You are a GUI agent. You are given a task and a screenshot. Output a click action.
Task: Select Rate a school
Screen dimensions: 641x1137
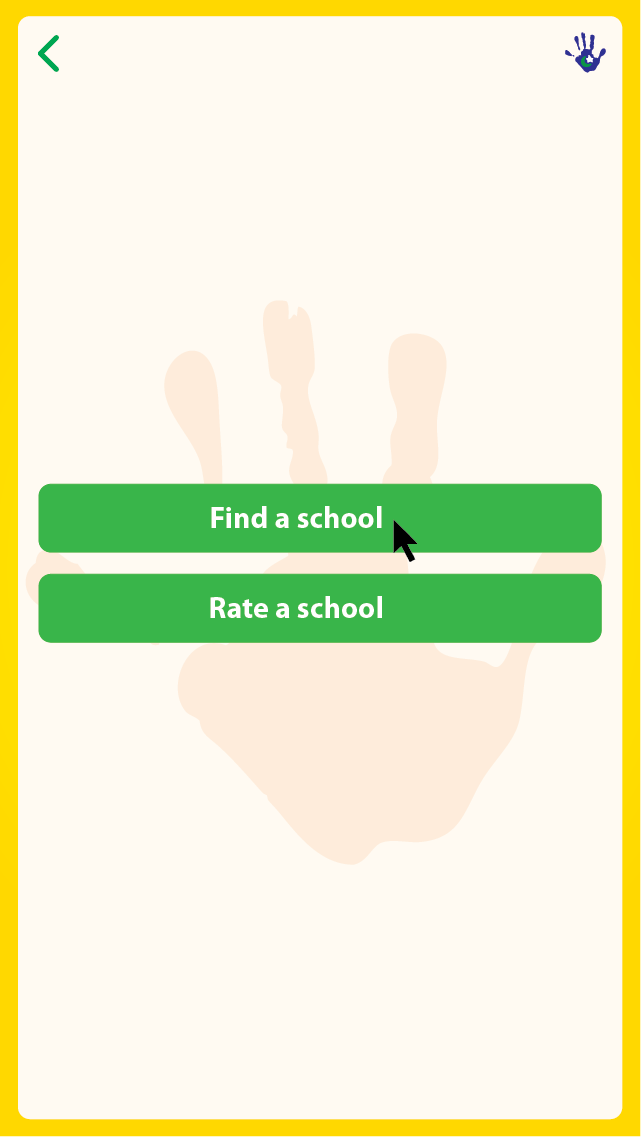tap(320, 608)
